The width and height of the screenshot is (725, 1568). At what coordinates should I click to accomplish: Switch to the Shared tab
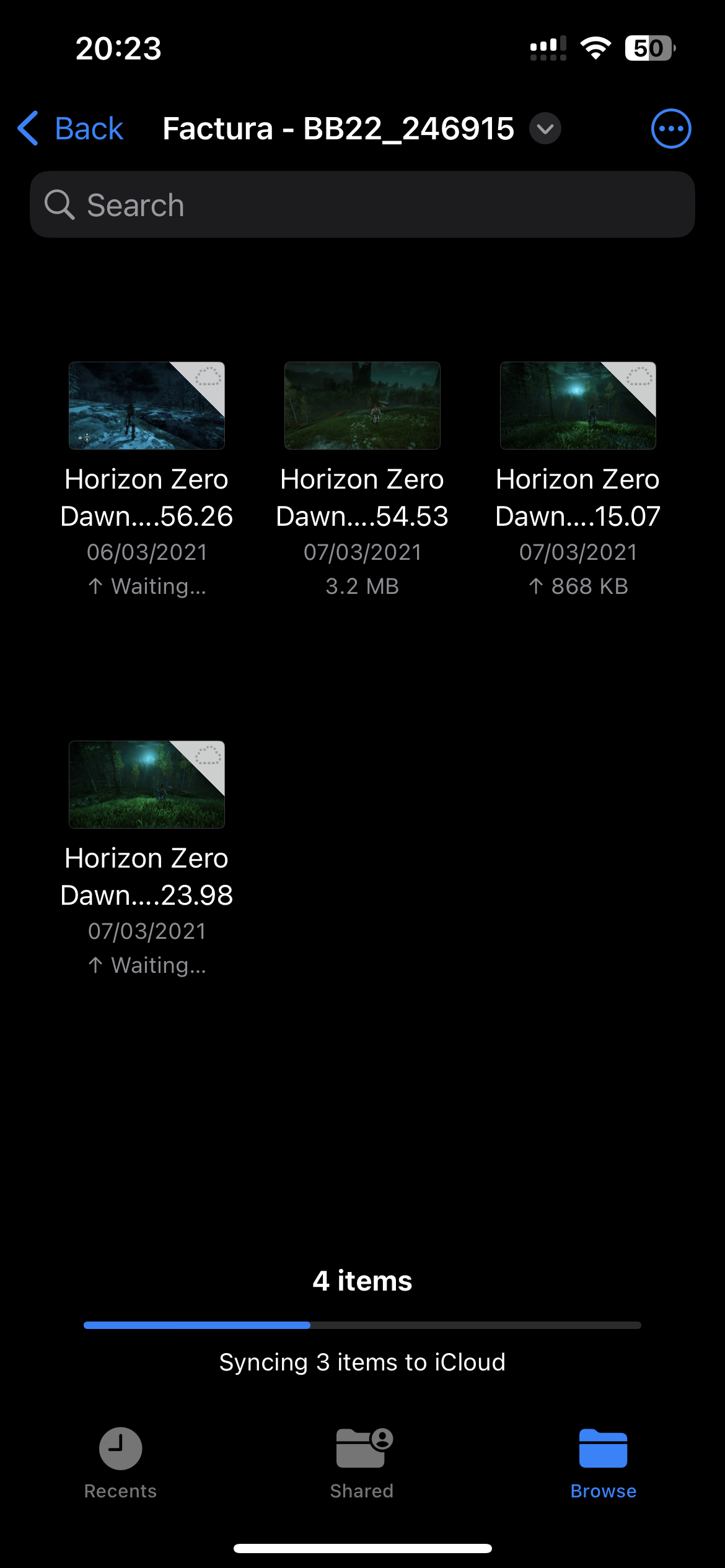tap(362, 1463)
